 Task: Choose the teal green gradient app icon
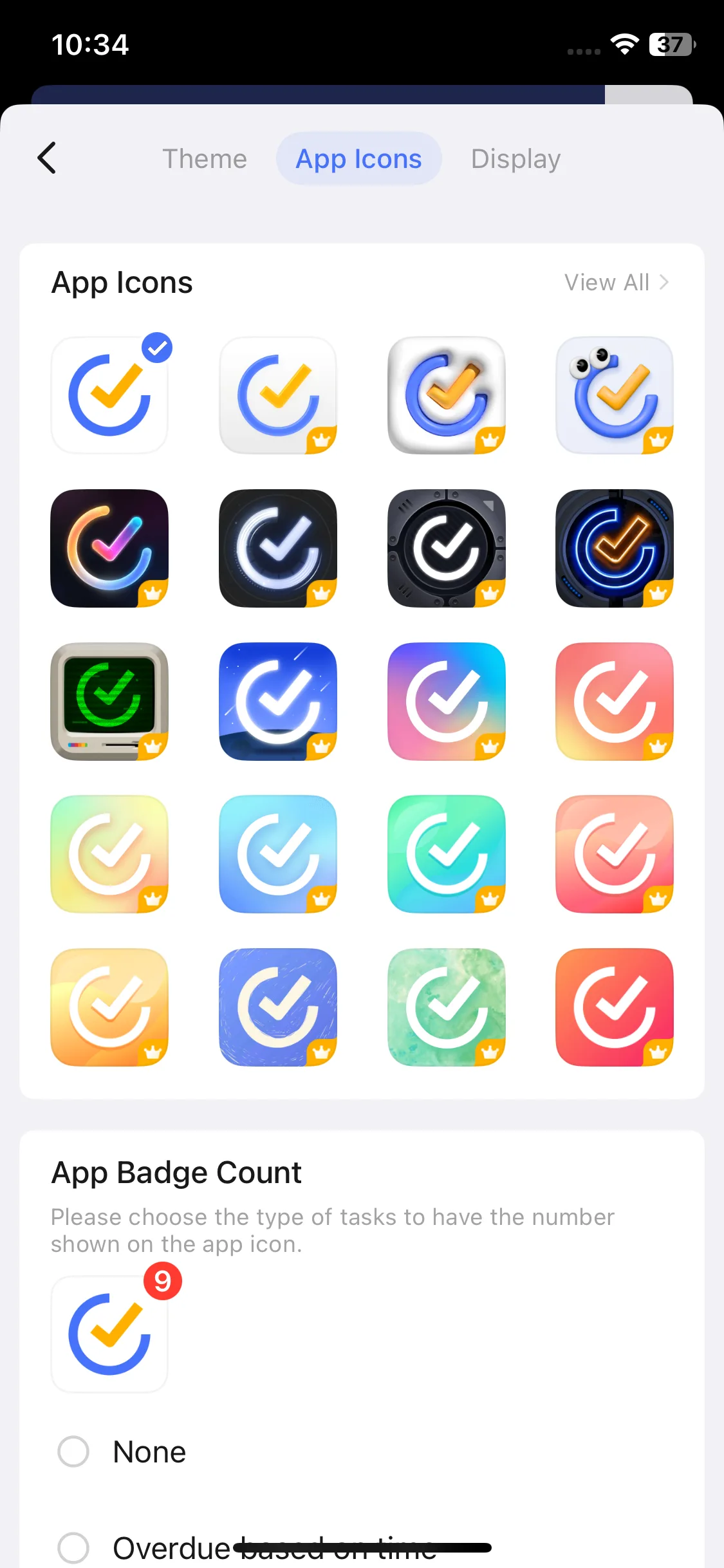(x=446, y=854)
